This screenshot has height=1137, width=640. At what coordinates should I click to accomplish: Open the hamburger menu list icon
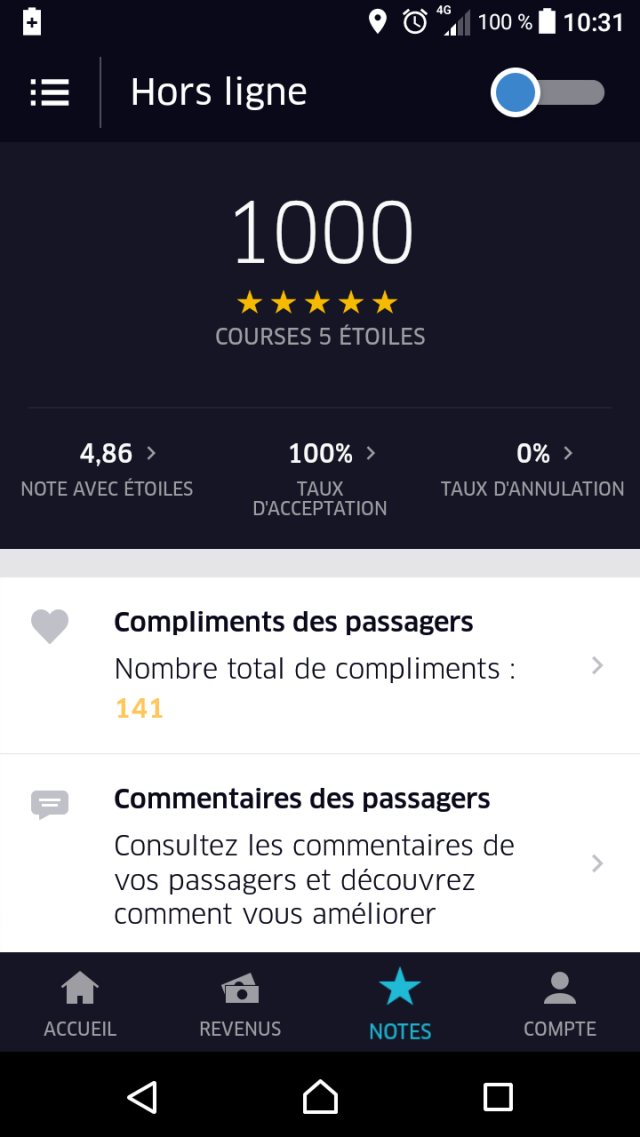(49, 92)
